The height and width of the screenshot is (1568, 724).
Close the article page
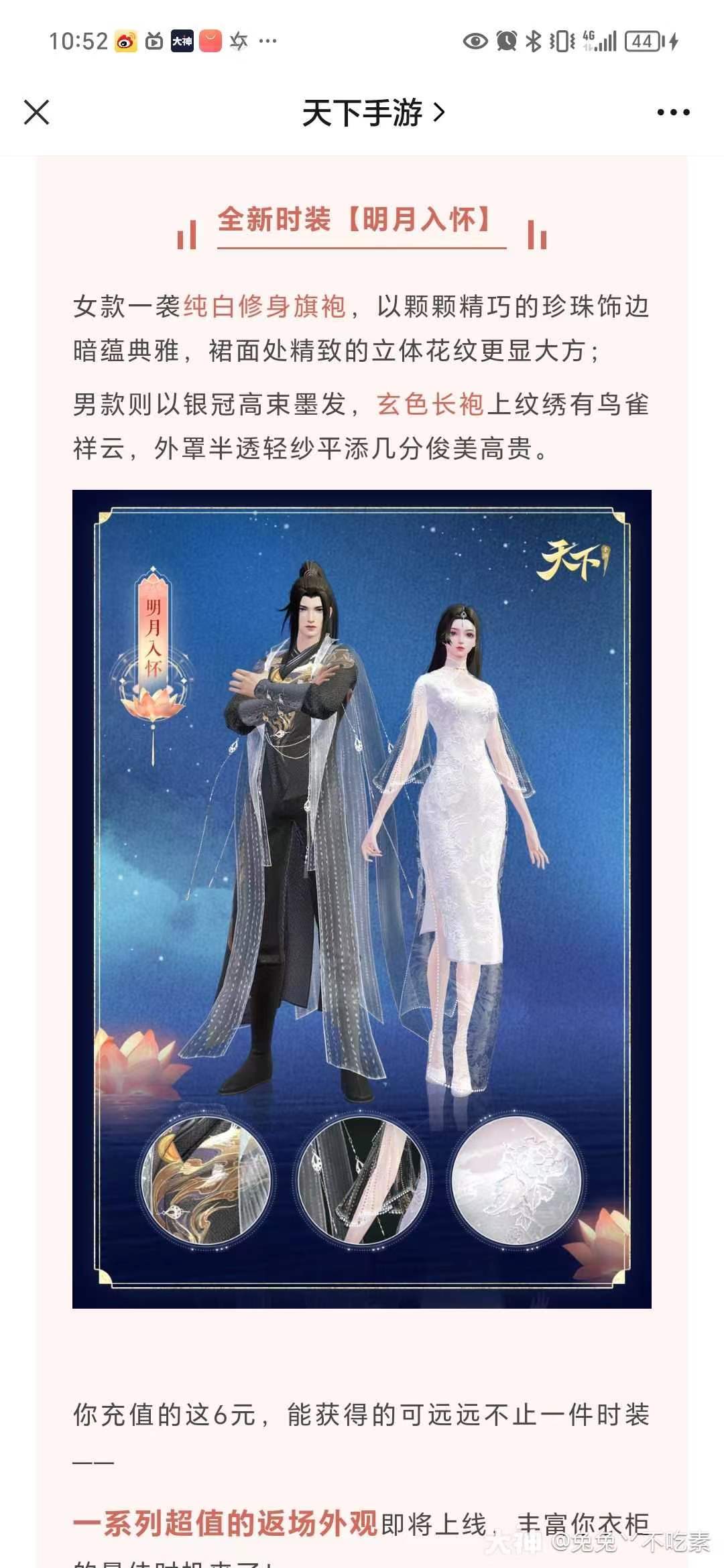tap(37, 113)
